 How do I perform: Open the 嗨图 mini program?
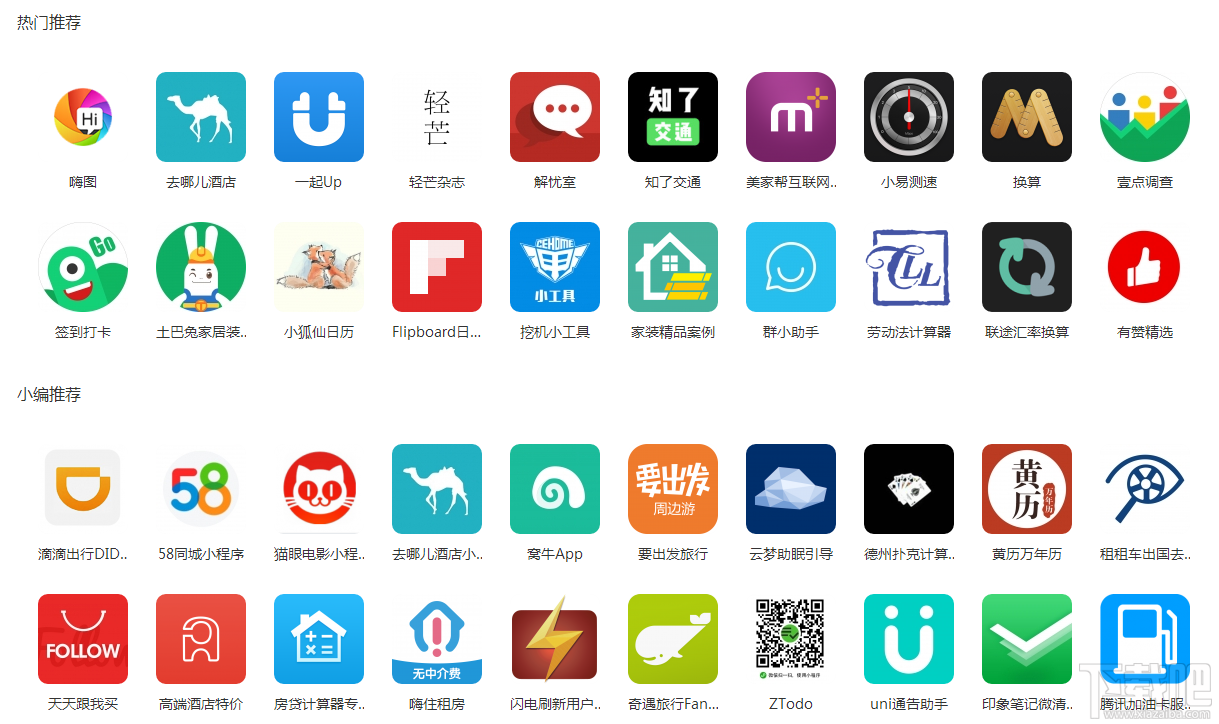[83, 117]
